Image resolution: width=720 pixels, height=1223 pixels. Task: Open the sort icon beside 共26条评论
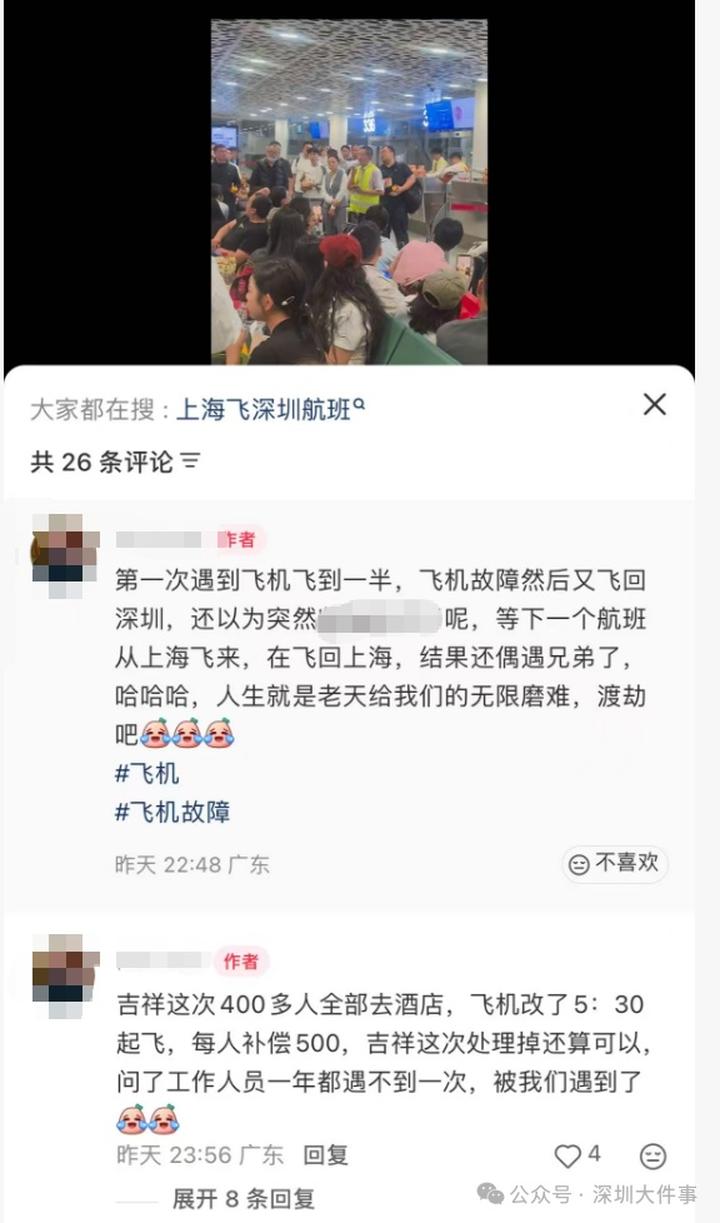(190, 462)
